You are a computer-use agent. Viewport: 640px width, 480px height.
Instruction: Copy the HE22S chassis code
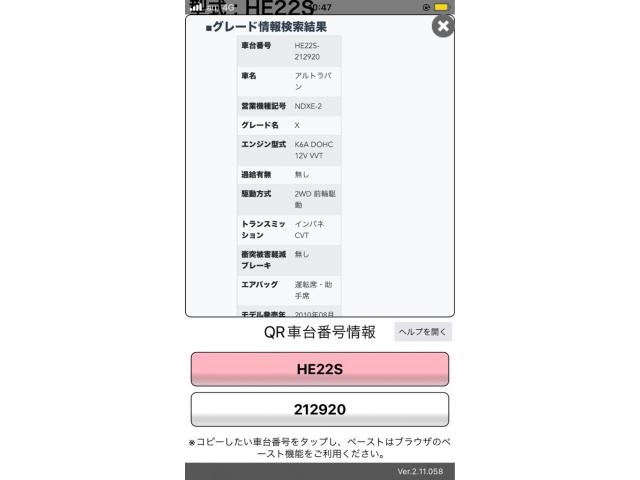click(319, 369)
